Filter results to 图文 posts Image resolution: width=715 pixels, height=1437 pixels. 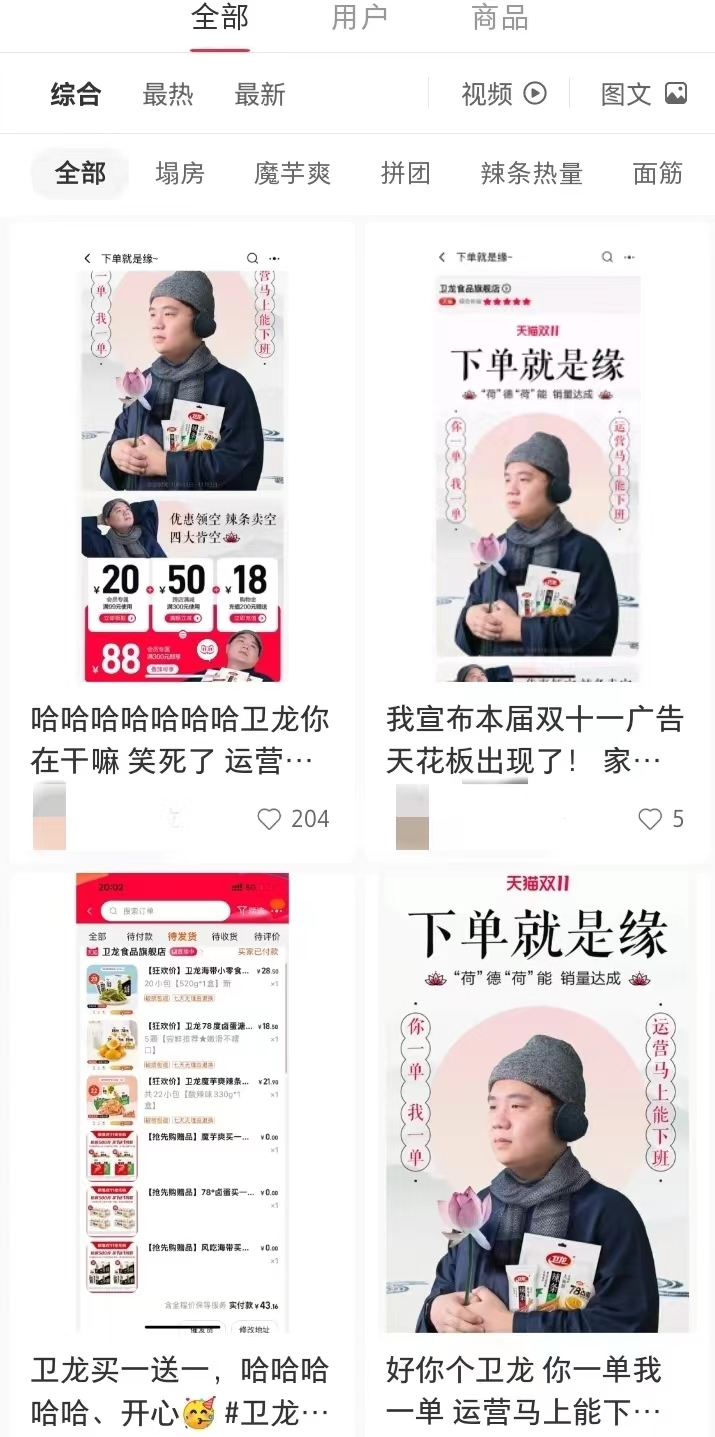click(643, 94)
